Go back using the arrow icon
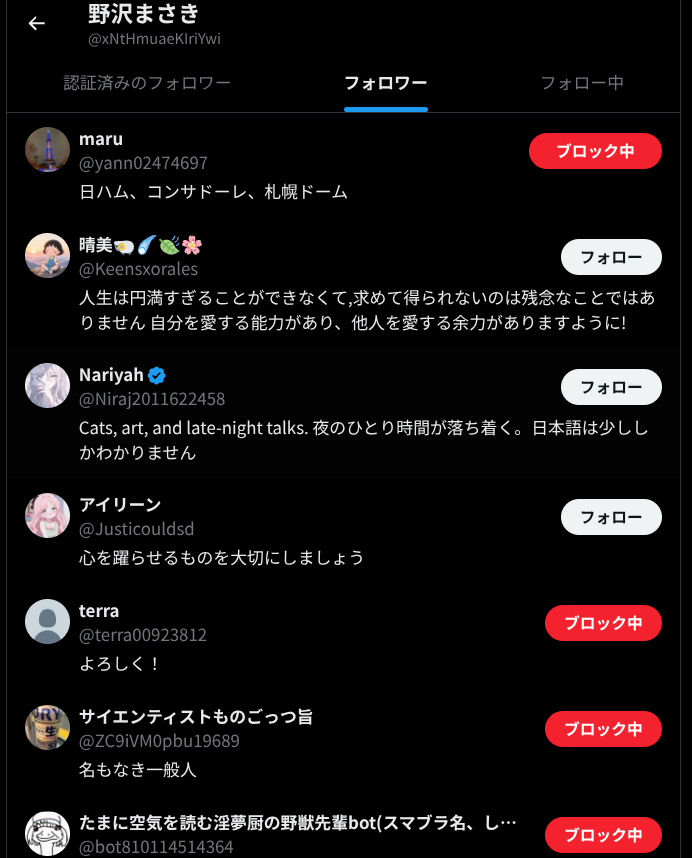This screenshot has width=692, height=858. pyautogui.click(x=37, y=23)
